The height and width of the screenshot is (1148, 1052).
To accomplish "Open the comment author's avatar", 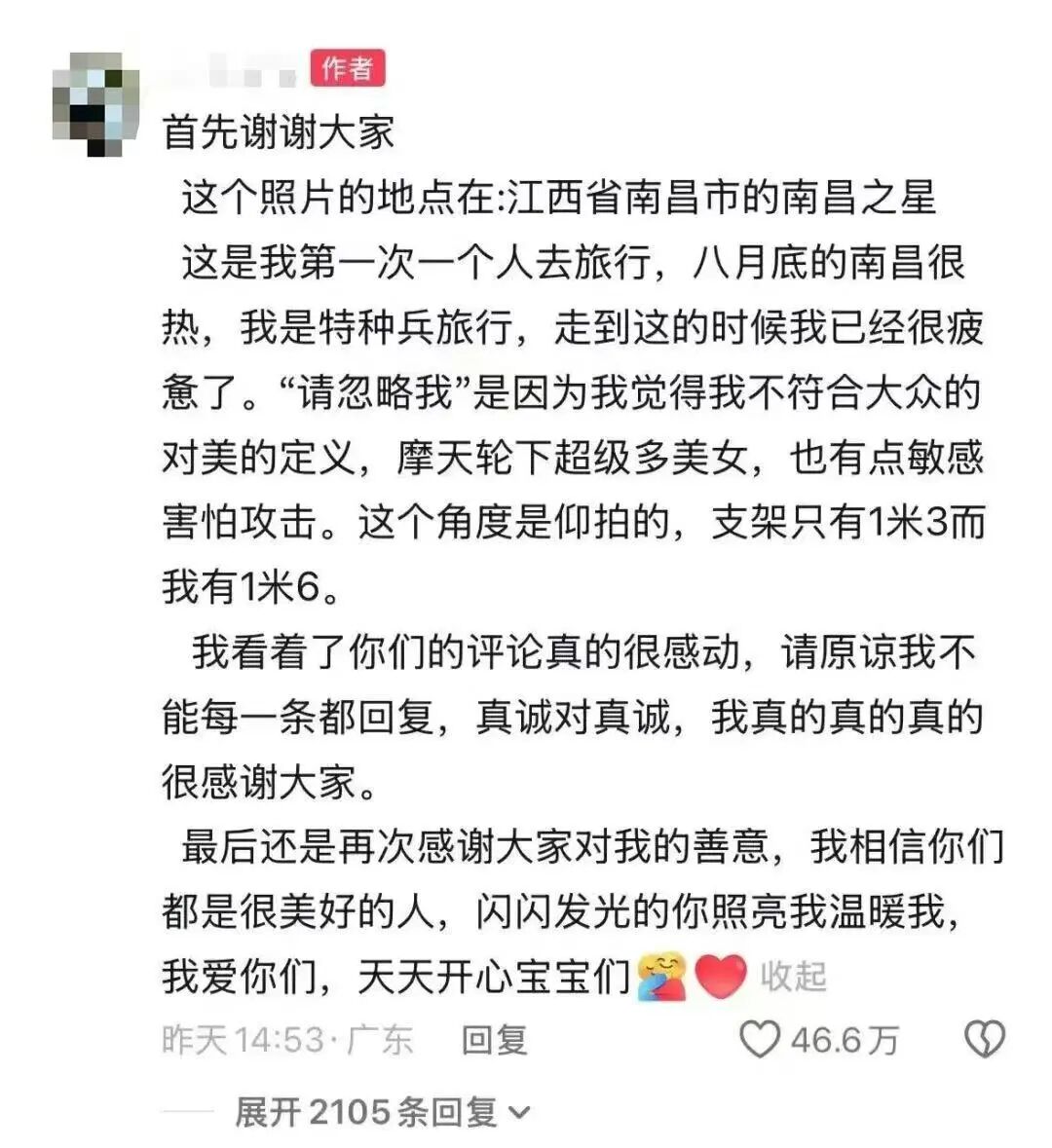I will coord(95,103).
